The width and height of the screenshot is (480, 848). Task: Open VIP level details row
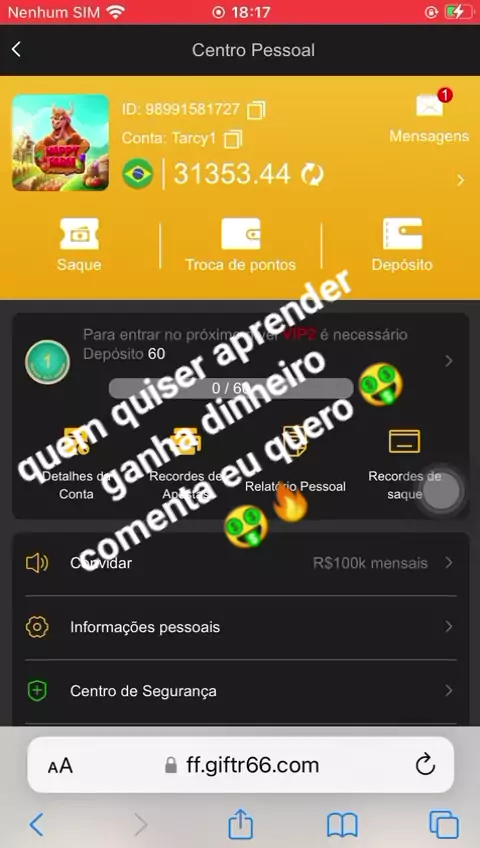[x=241, y=361]
